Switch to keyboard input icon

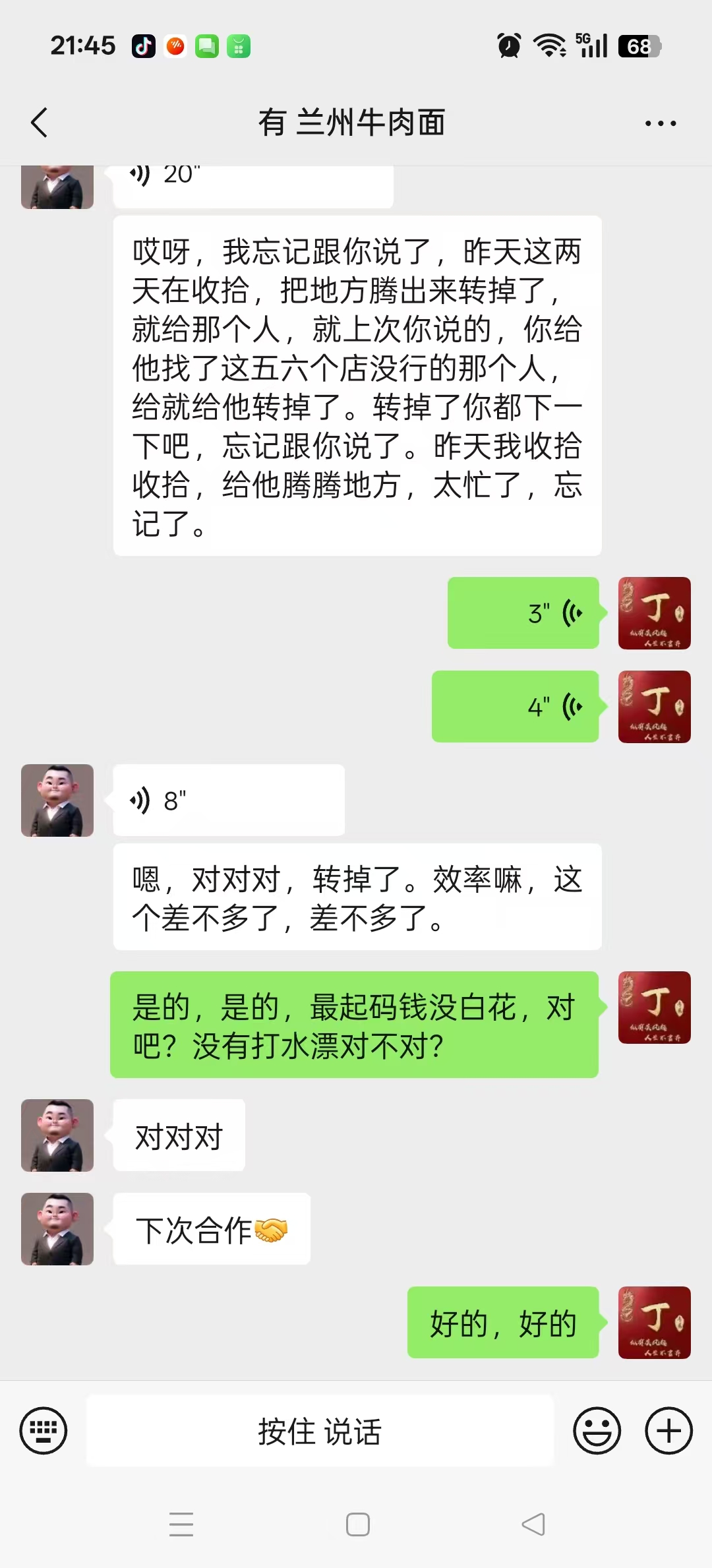[42, 1430]
